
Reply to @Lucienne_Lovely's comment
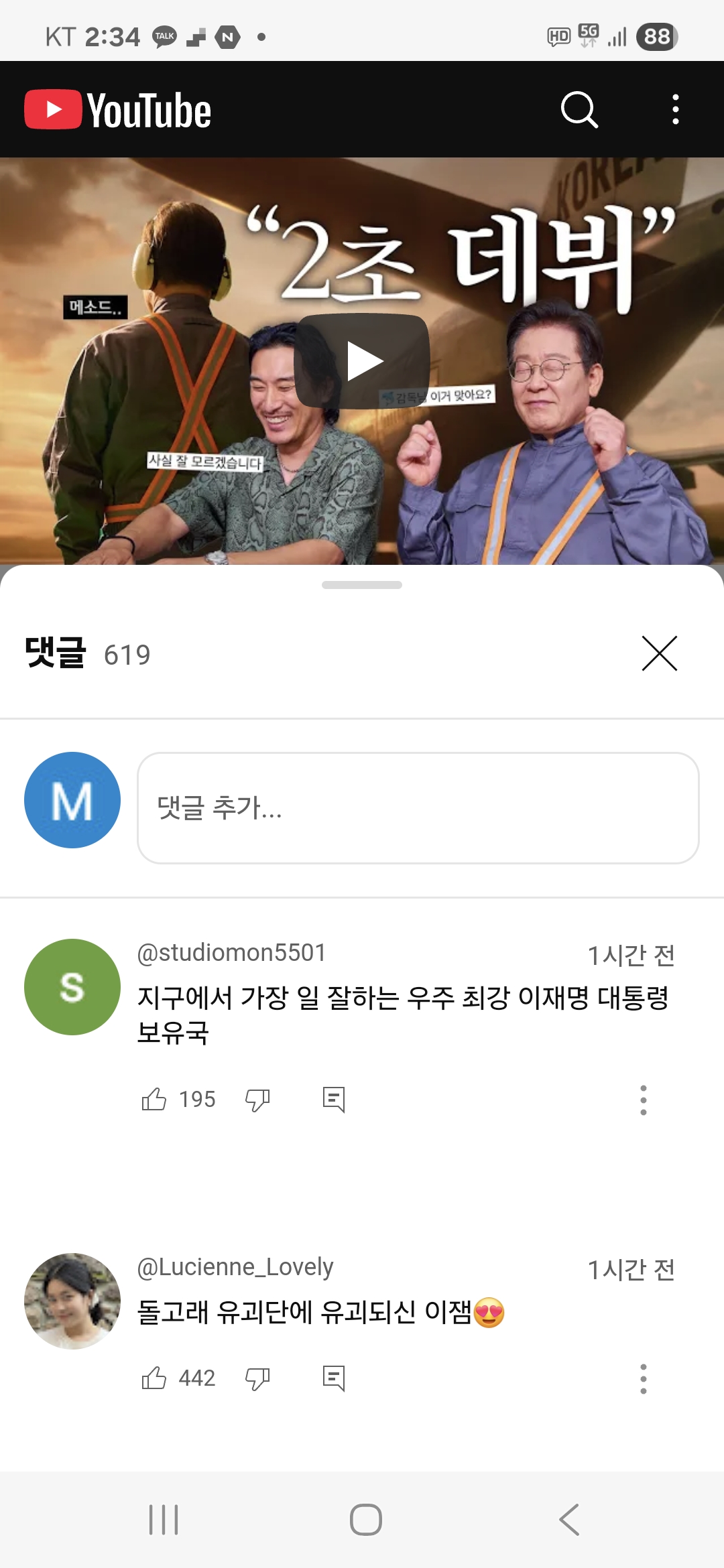coord(333,1378)
